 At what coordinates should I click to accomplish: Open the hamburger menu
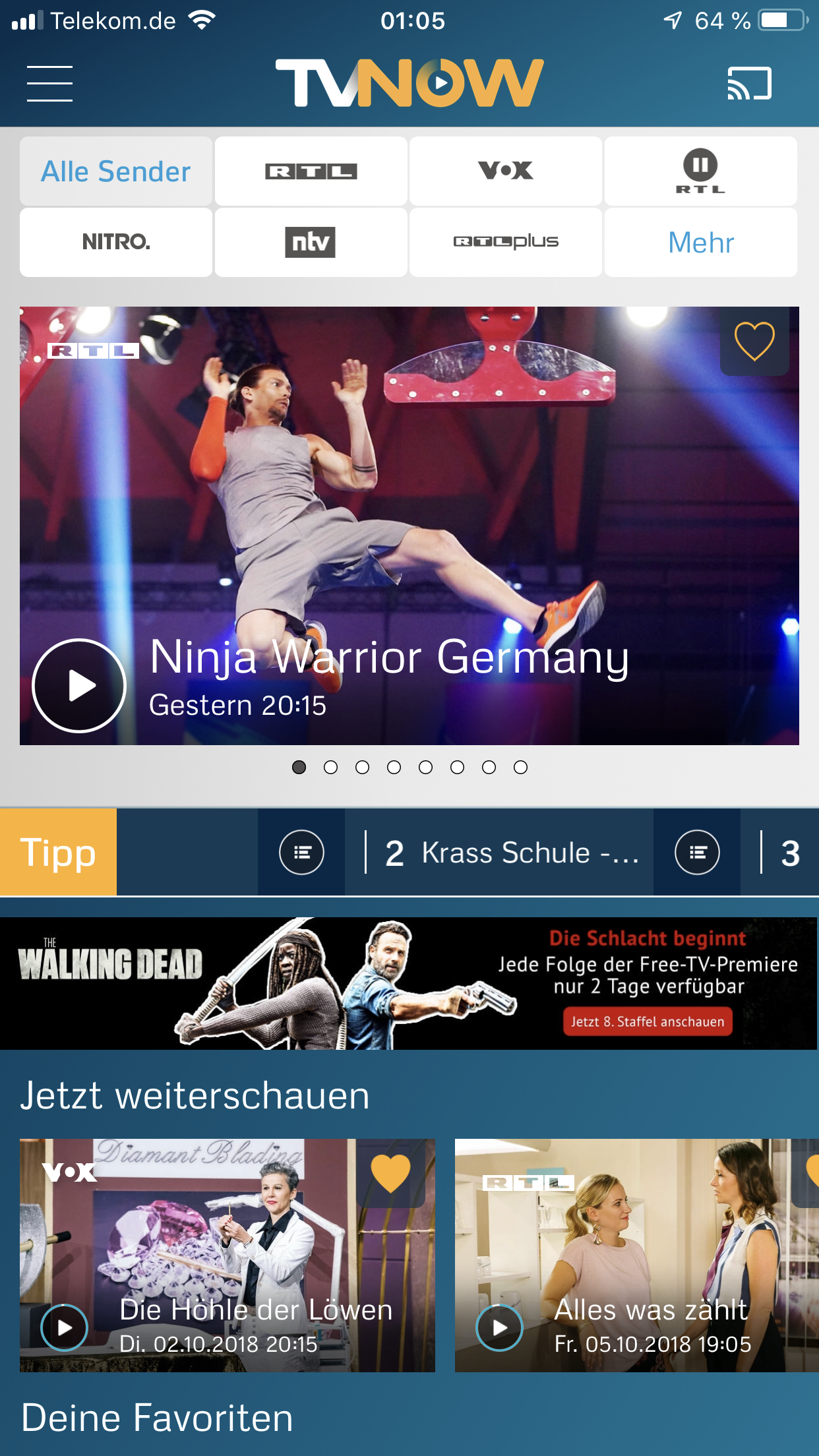point(49,84)
